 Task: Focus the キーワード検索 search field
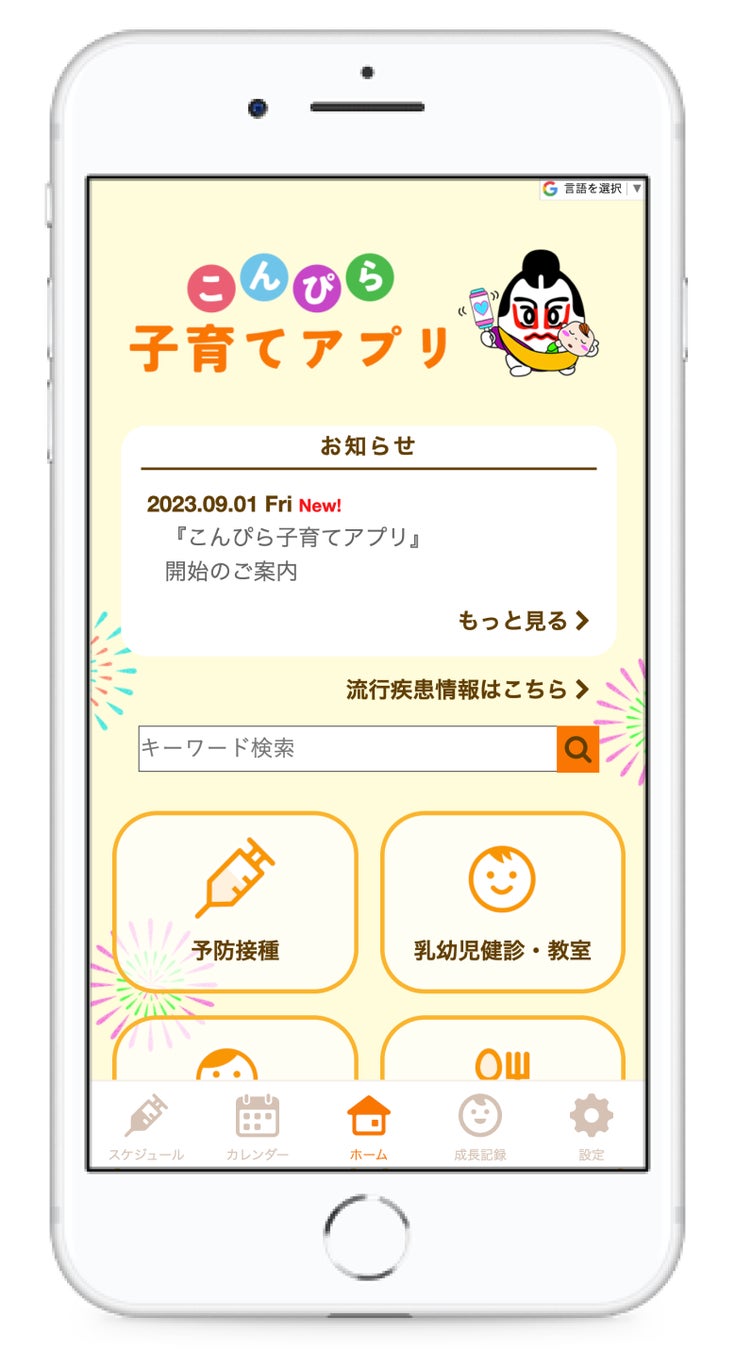(347, 748)
